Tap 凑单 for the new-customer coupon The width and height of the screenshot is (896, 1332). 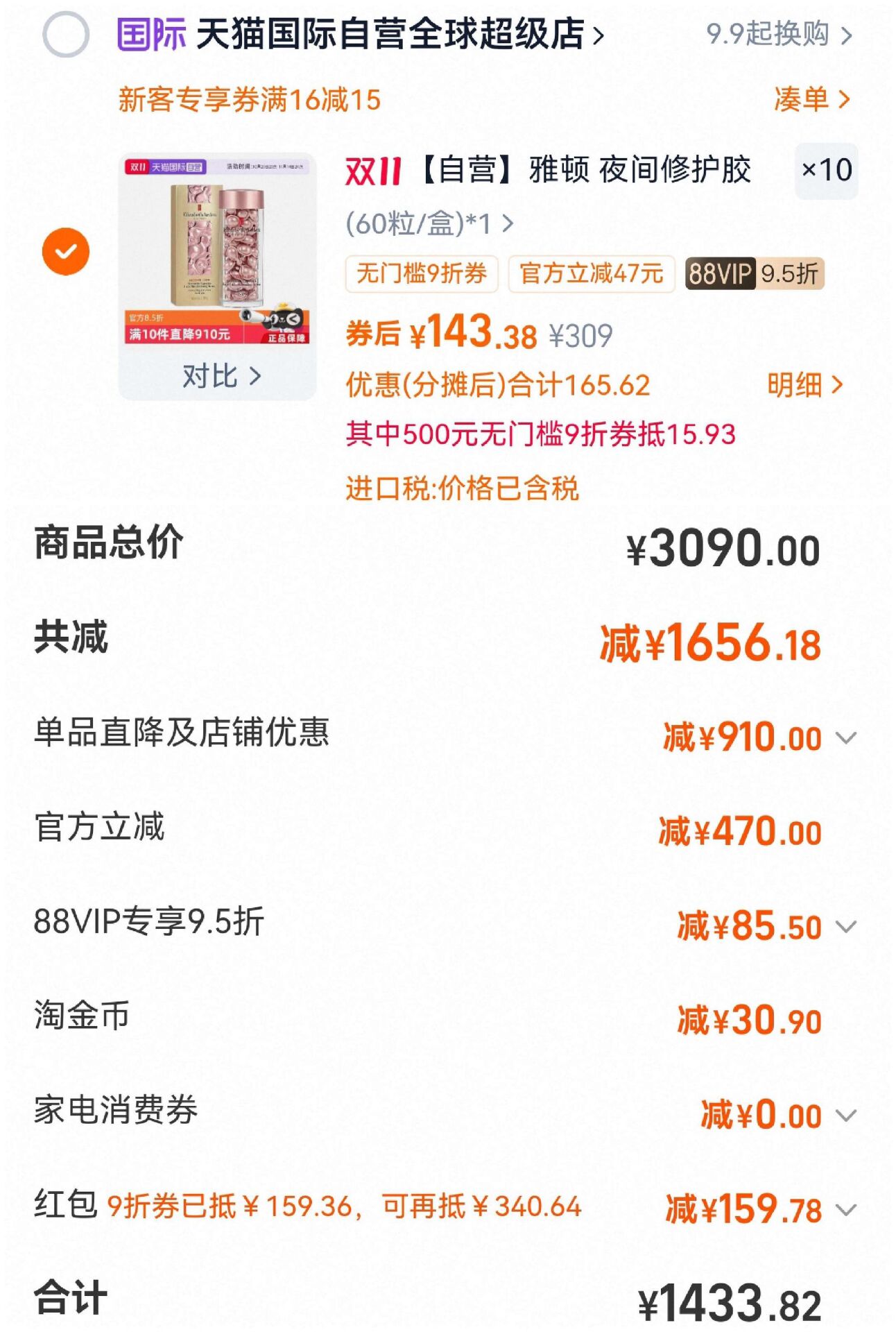(x=811, y=100)
